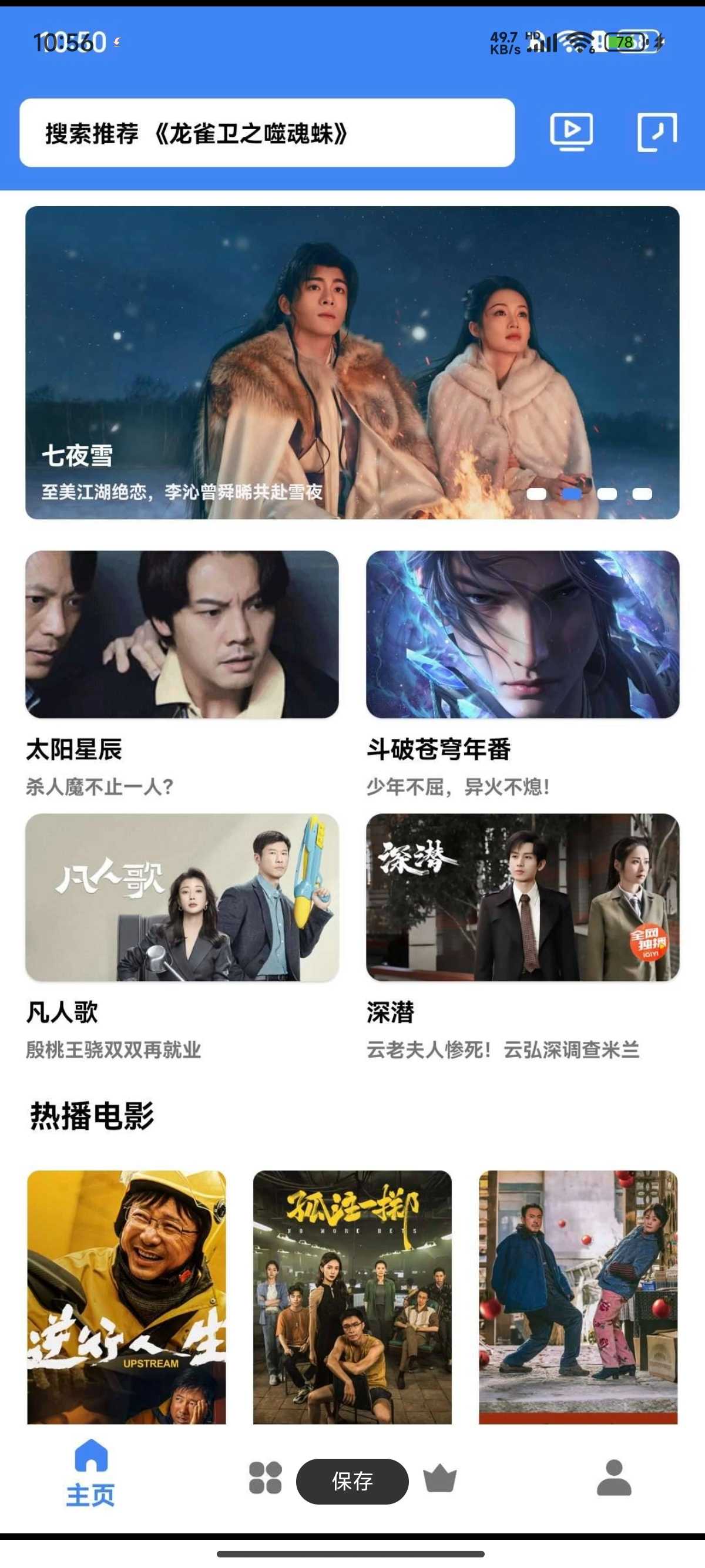Jump to the third banner page dot
The width and height of the screenshot is (705, 1568).
(607, 494)
